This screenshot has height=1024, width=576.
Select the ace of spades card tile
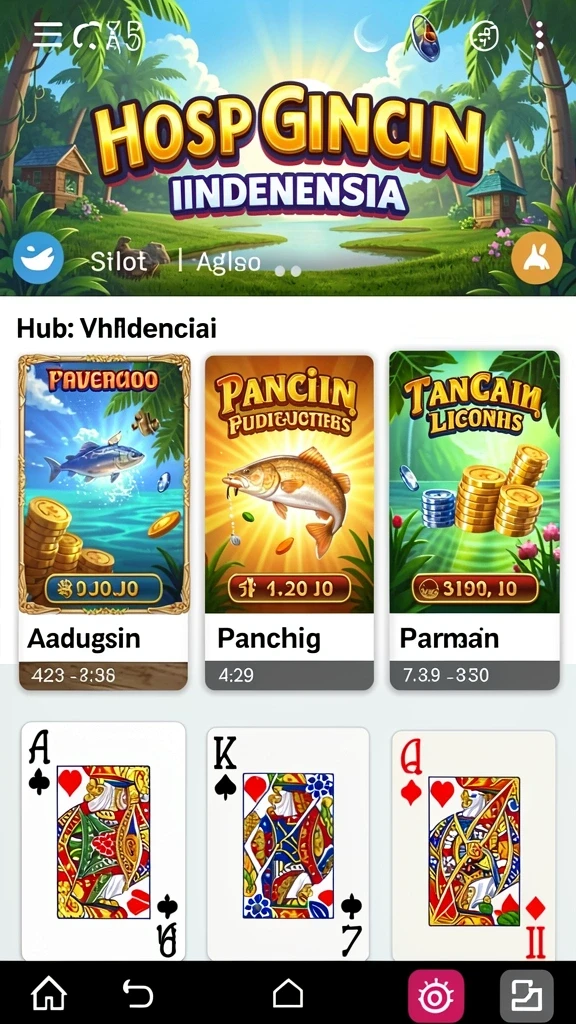click(x=103, y=841)
